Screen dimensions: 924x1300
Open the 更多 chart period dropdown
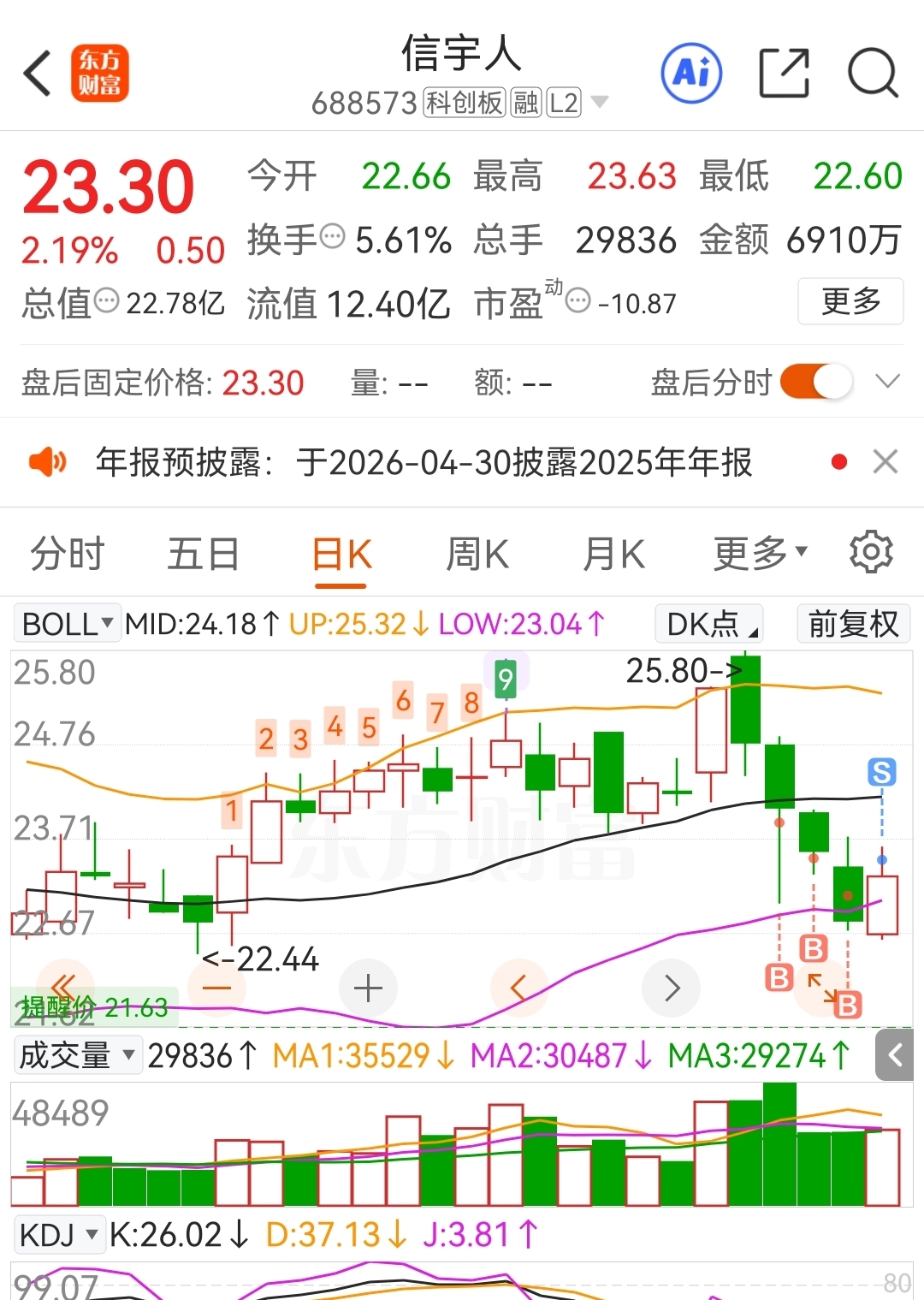(760, 554)
